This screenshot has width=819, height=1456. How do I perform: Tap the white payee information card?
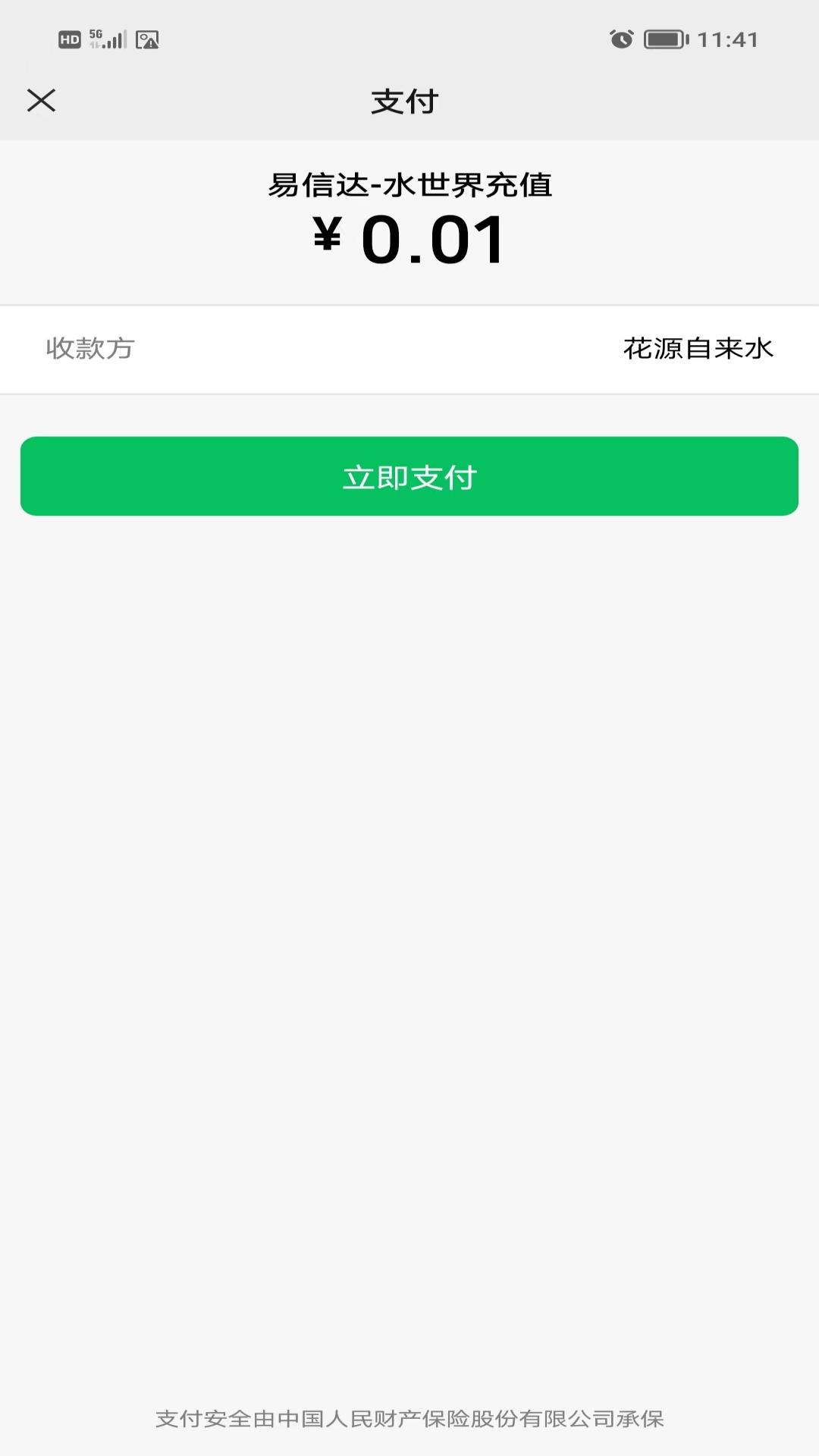point(409,349)
